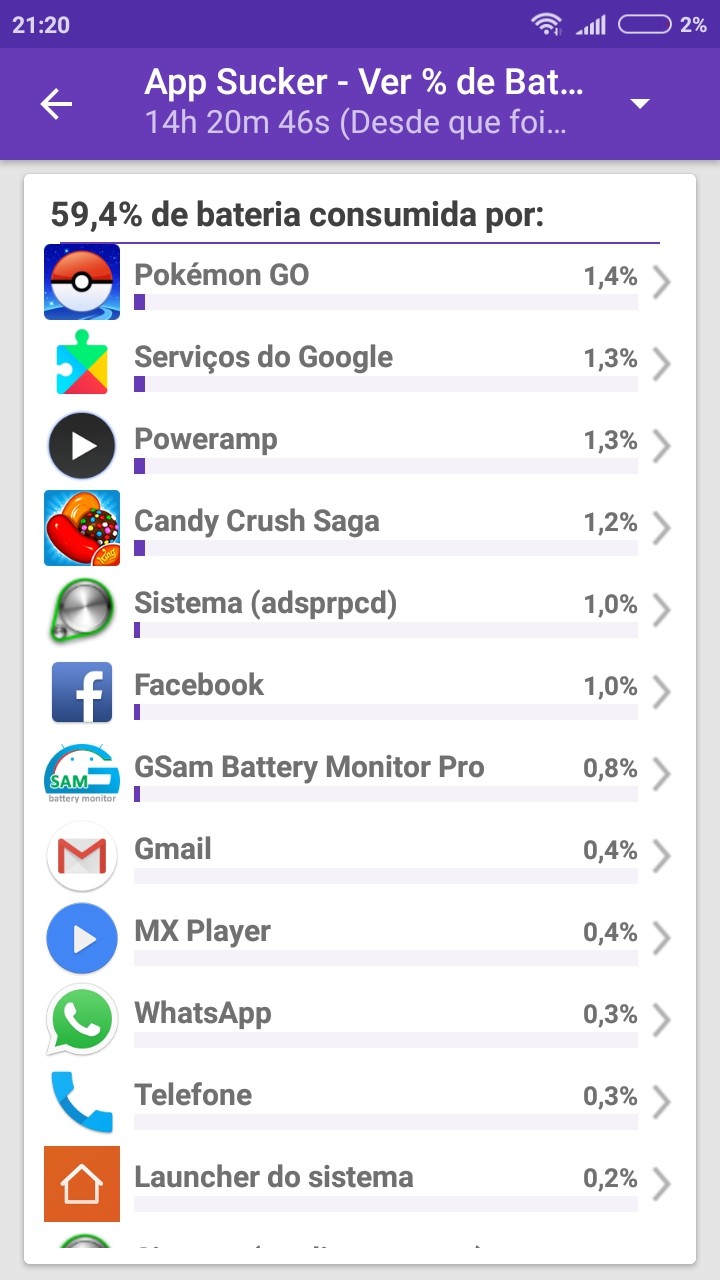720x1280 pixels.
Task: Select the Telefone usage row
Action: (x=360, y=1102)
